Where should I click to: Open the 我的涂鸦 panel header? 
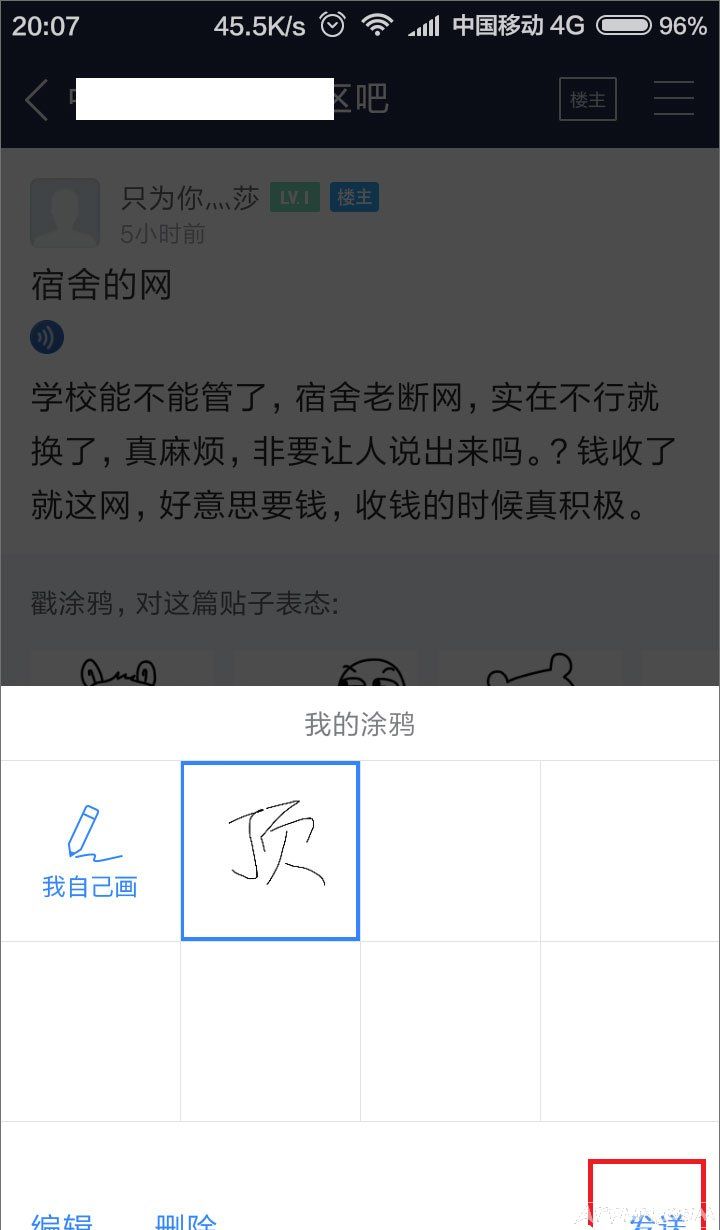coord(360,723)
